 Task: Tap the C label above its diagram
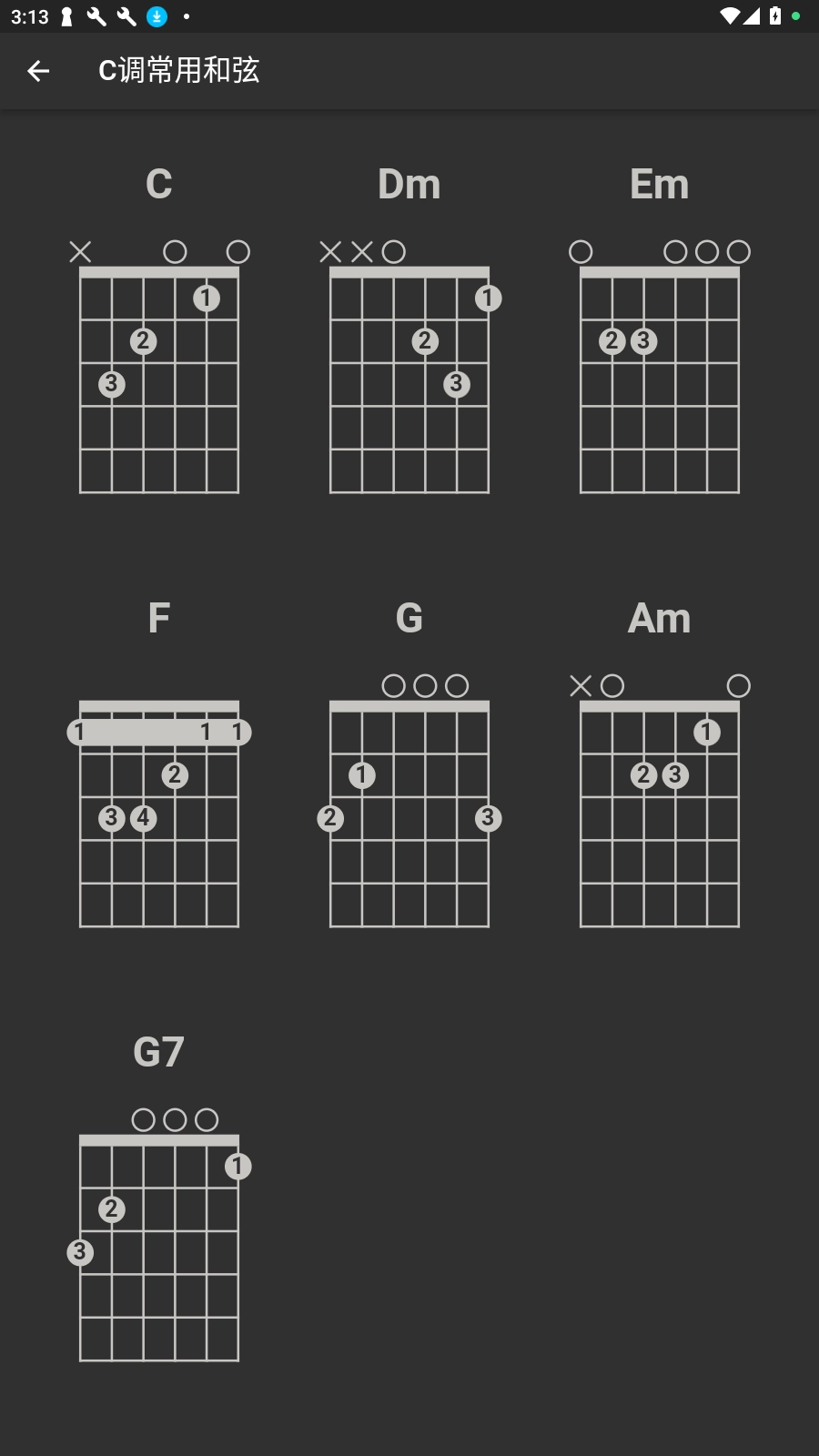(x=159, y=184)
